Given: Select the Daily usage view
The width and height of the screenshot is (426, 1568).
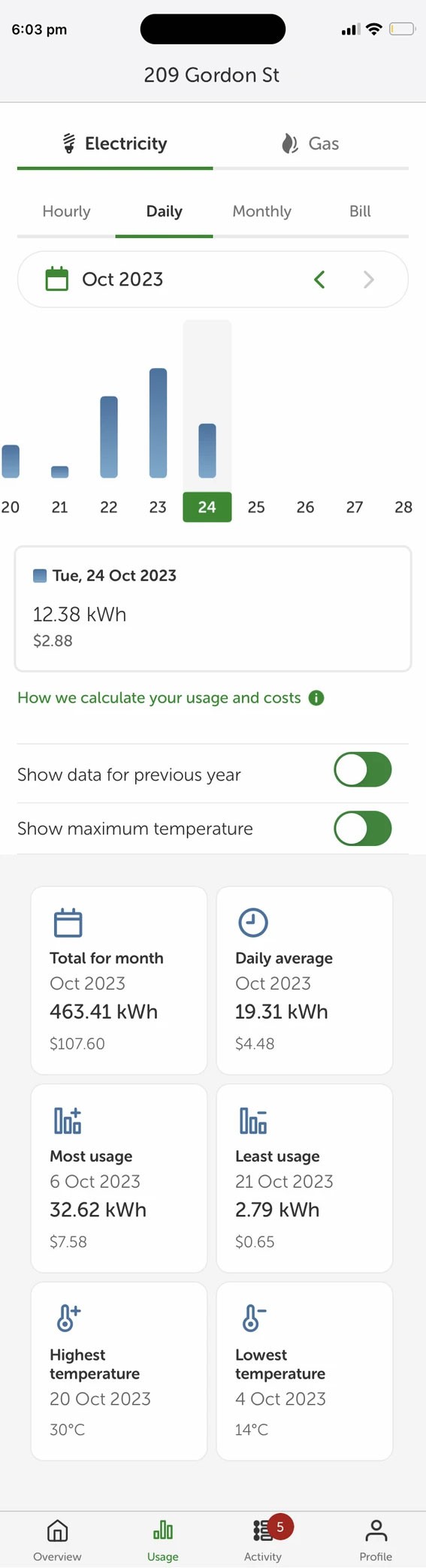Looking at the screenshot, I should click(164, 211).
